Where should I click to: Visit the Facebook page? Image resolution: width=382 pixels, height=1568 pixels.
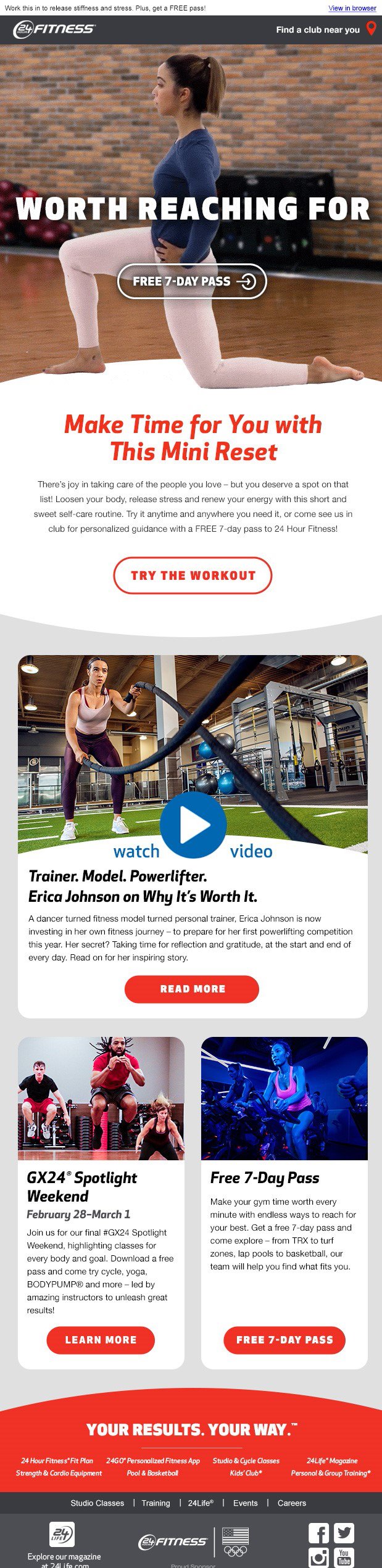(318, 1533)
